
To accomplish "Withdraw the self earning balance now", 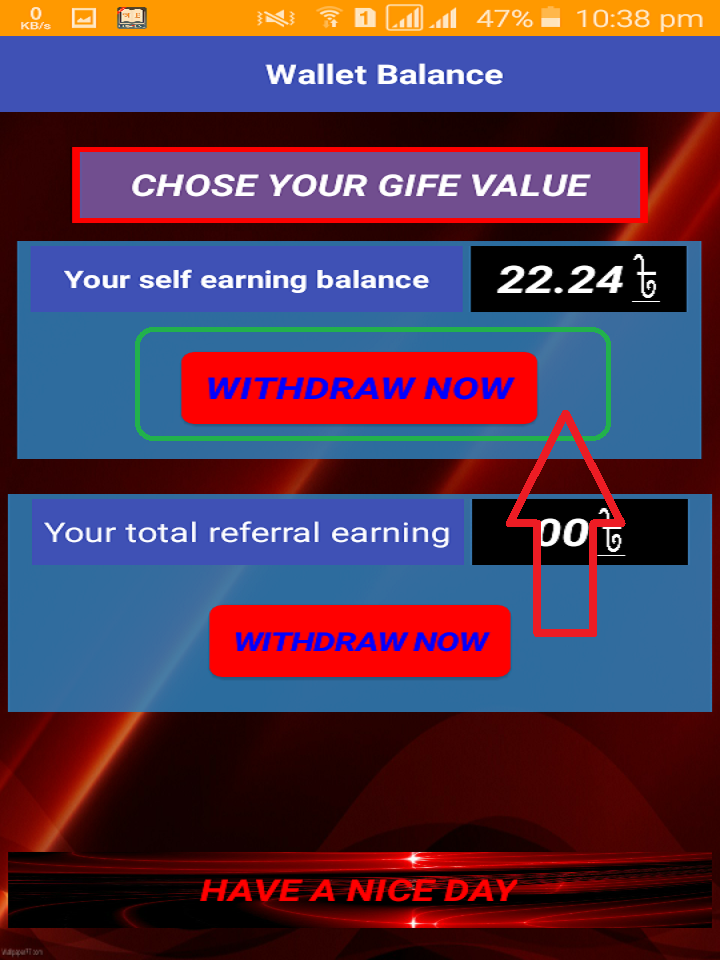I will tap(359, 388).
